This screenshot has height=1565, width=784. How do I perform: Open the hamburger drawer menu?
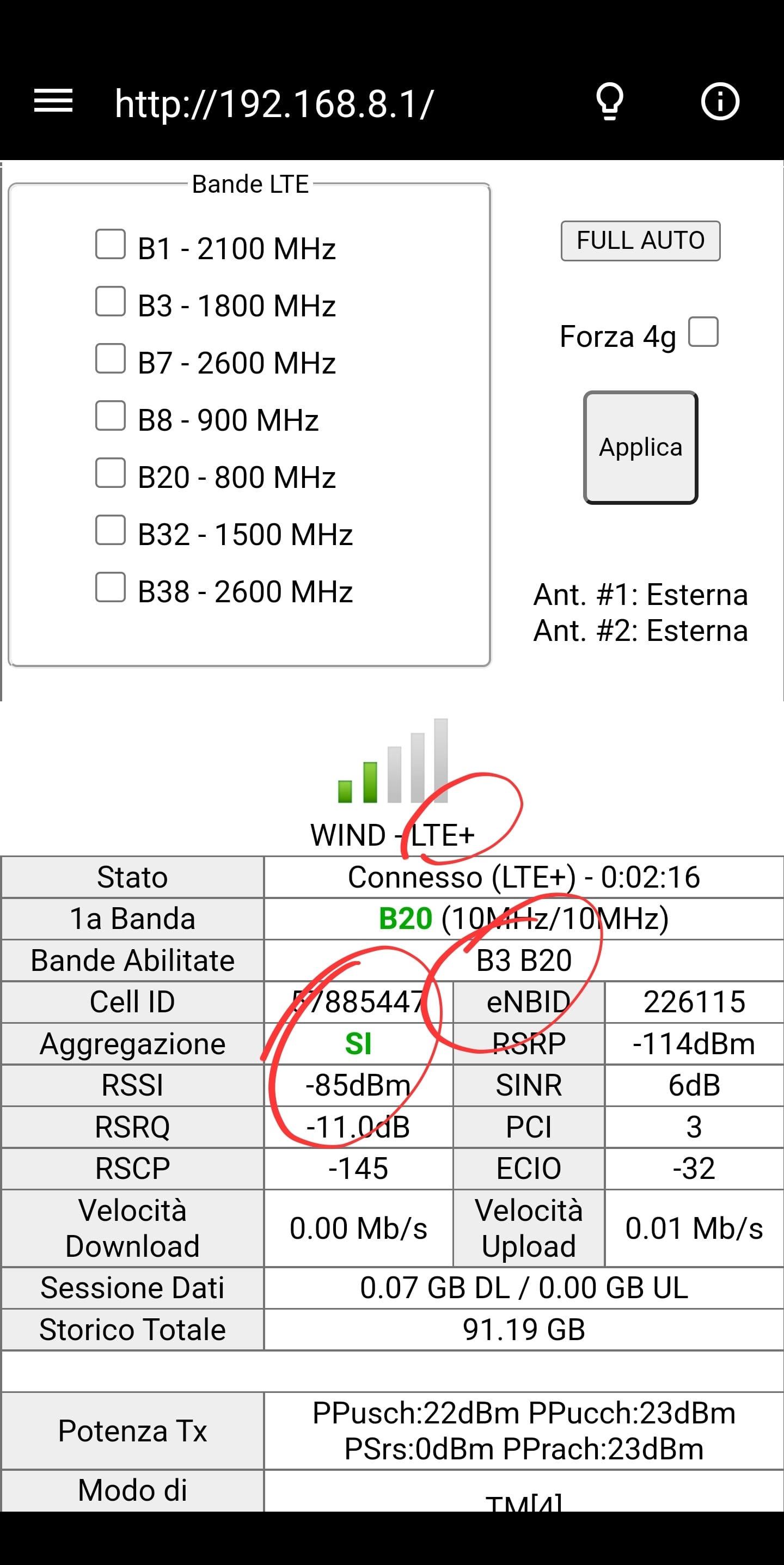pos(53,101)
